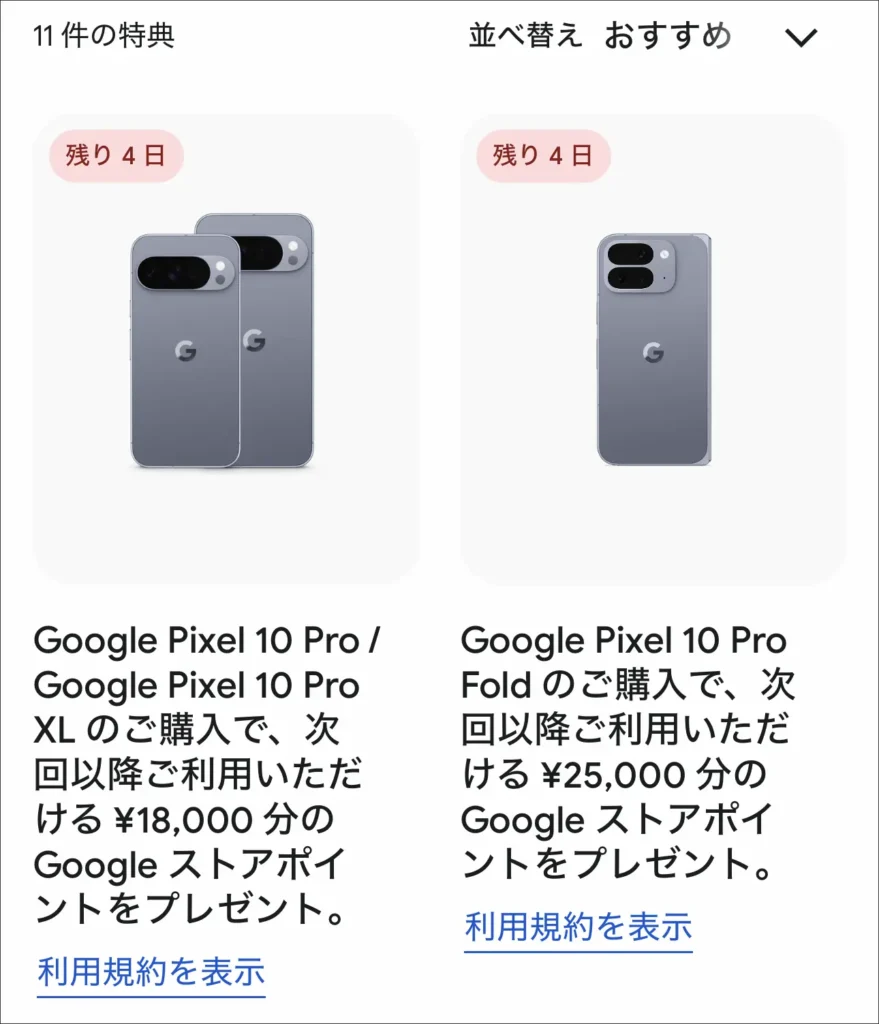The height and width of the screenshot is (1024, 879).
Task: View 利用規約を表示 for the ¥18,000 points offer
Action: (151, 971)
